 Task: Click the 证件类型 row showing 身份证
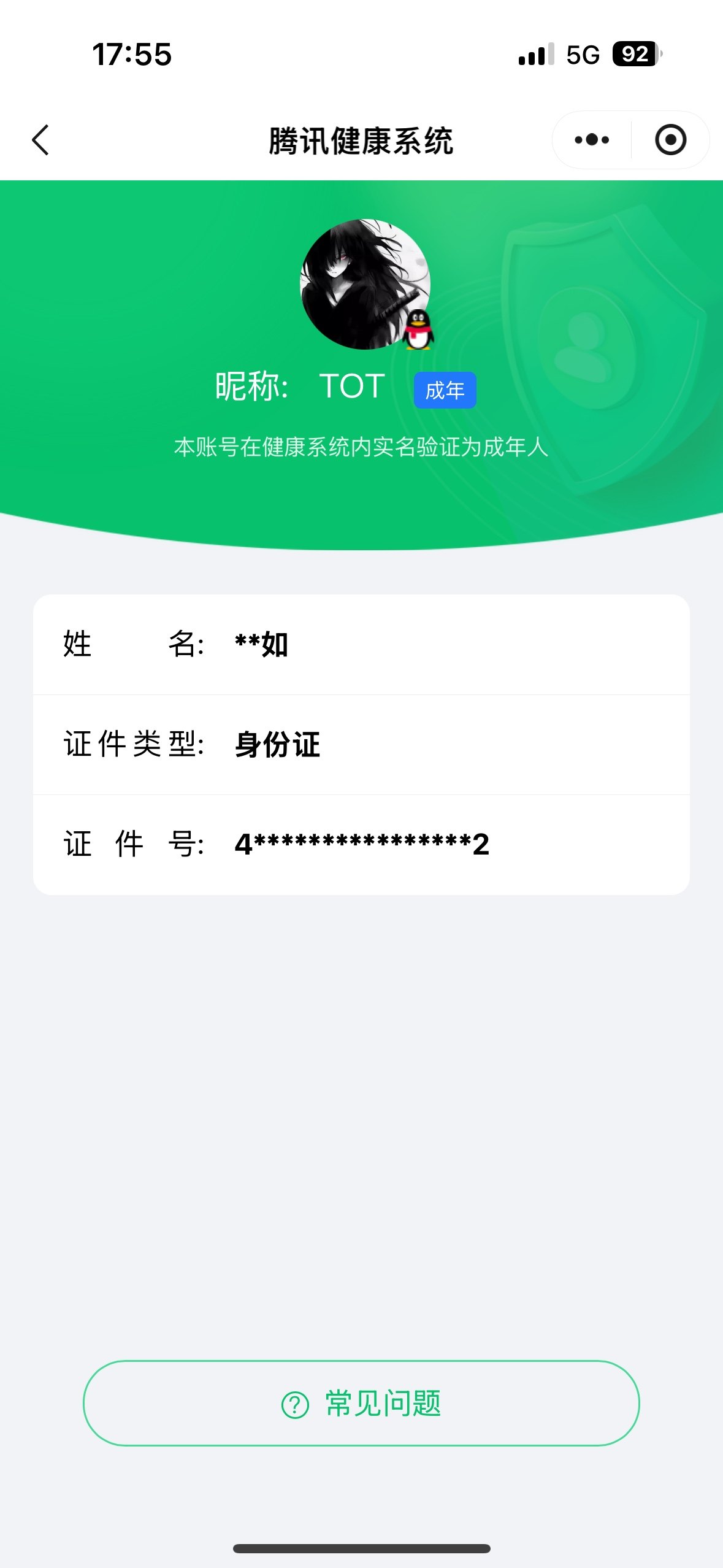pyautogui.click(x=361, y=743)
